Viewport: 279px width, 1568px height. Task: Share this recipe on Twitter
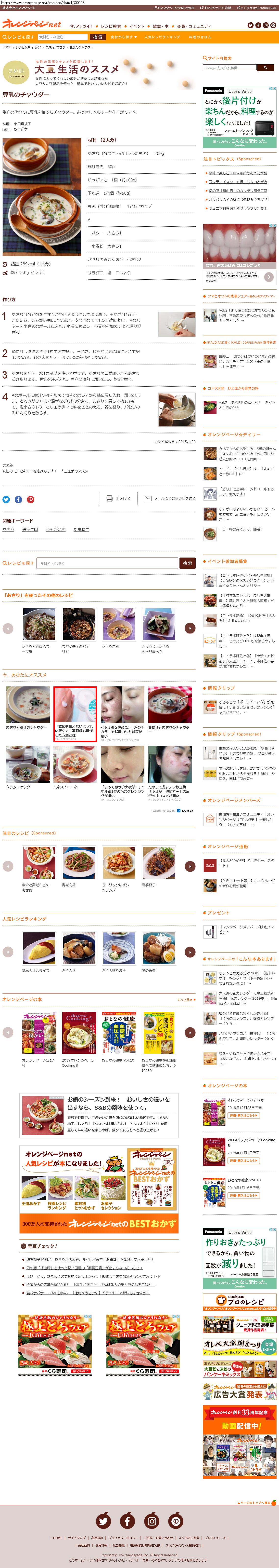coord(6,499)
